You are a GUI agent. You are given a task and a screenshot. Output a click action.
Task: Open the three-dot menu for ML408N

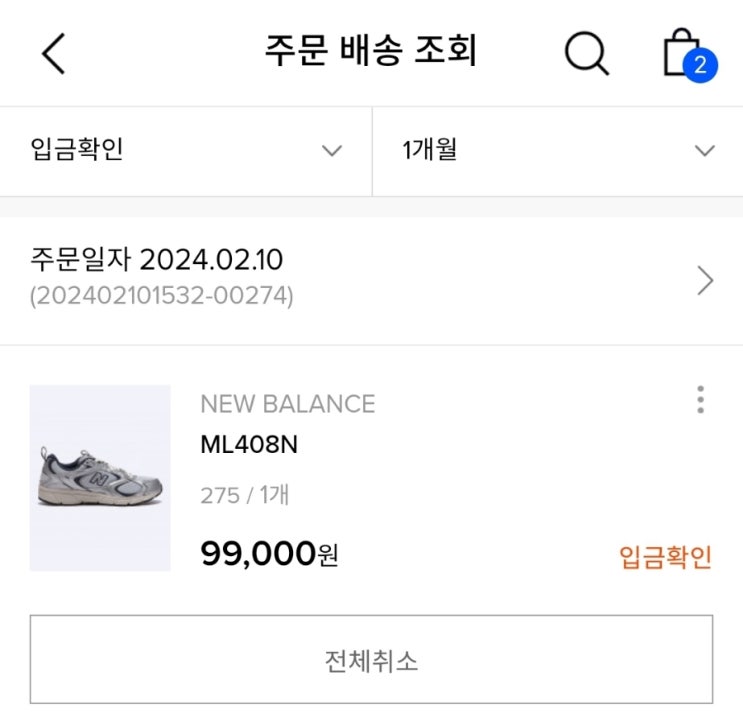[x=700, y=399]
